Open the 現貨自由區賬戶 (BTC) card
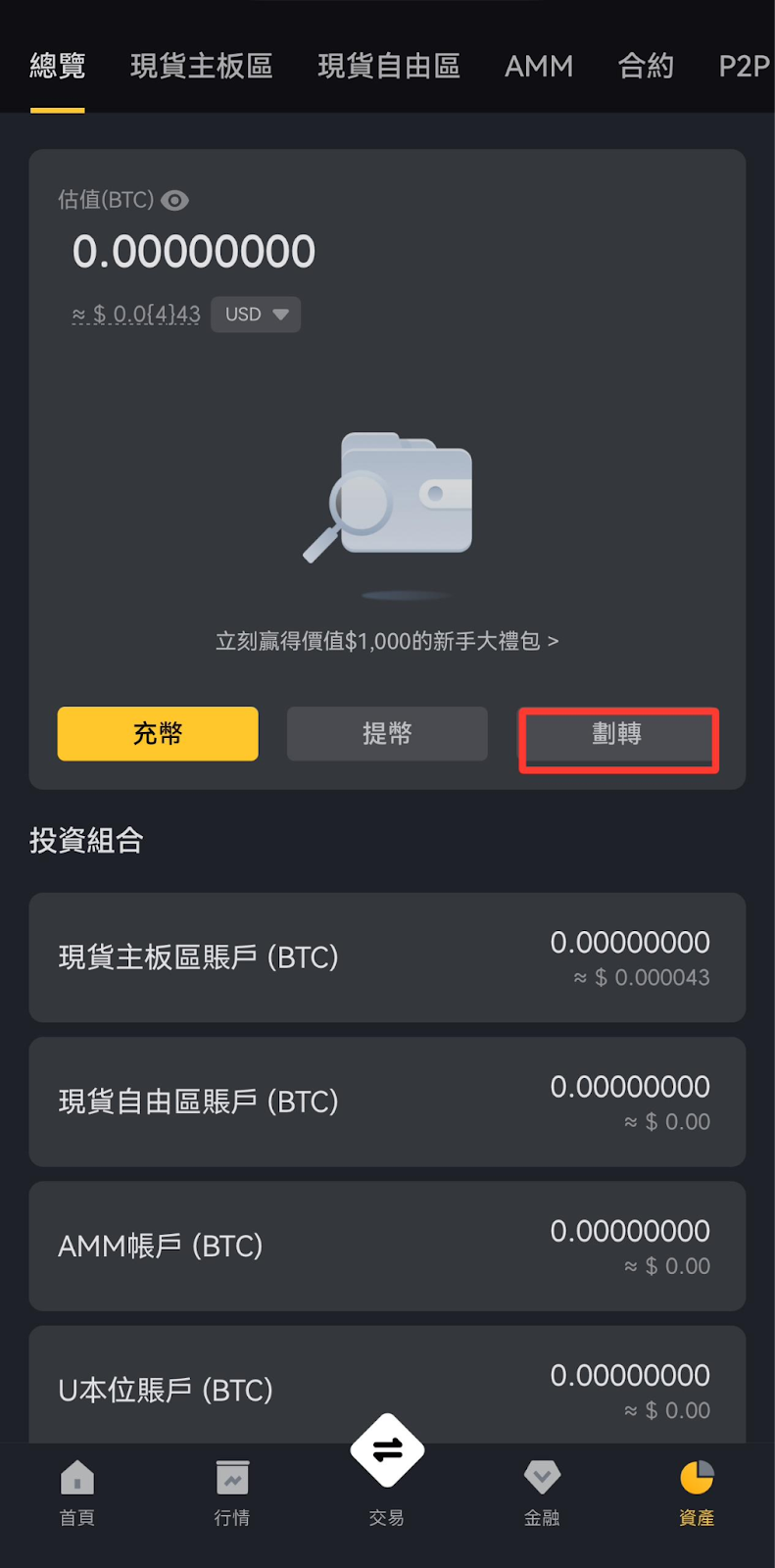This screenshot has height=1568, width=775. [x=387, y=1102]
